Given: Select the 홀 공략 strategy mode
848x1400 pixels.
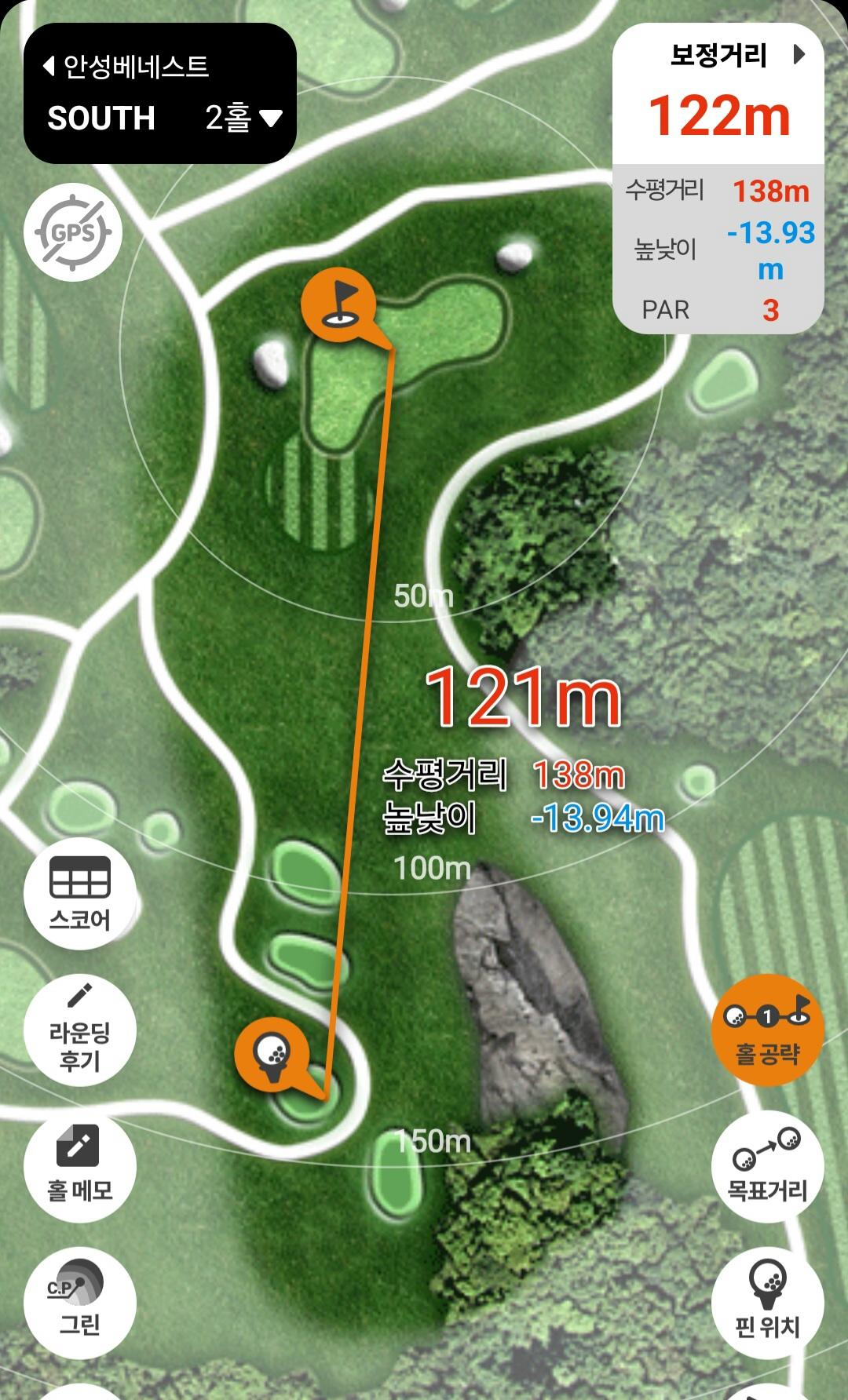Looking at the screenshot, I should 767,1030.
